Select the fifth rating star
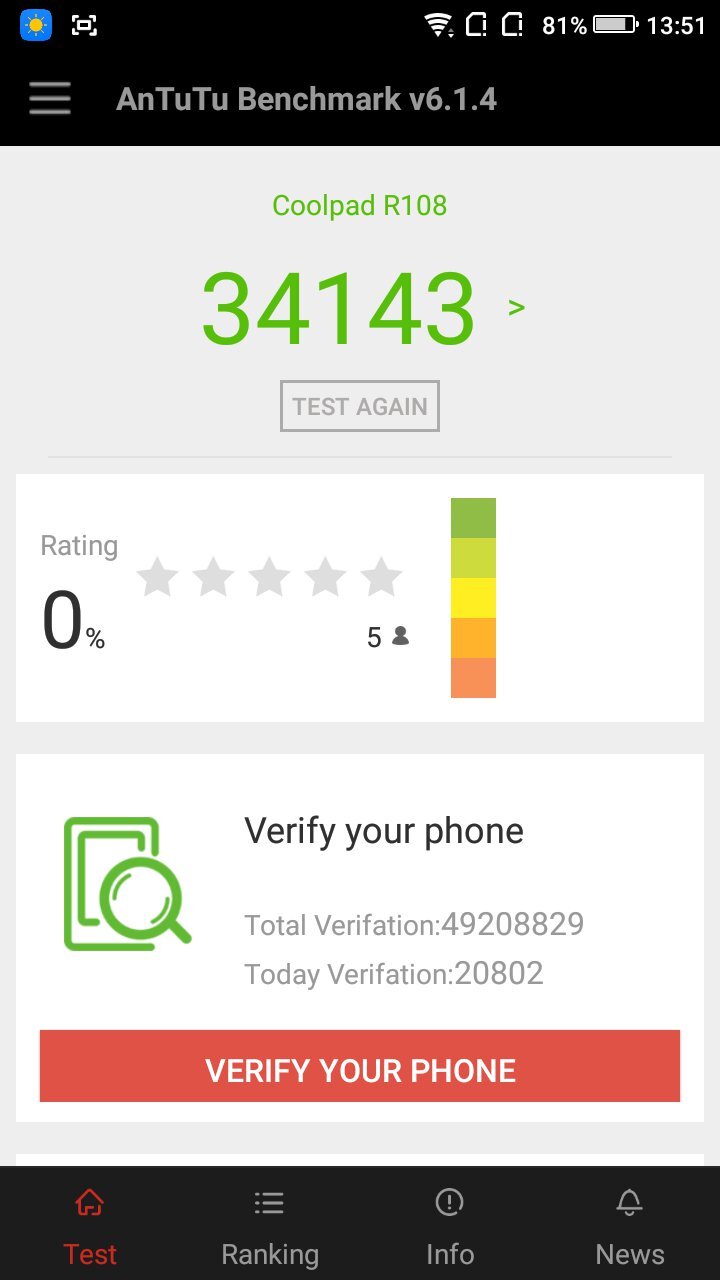 point(379,576)
